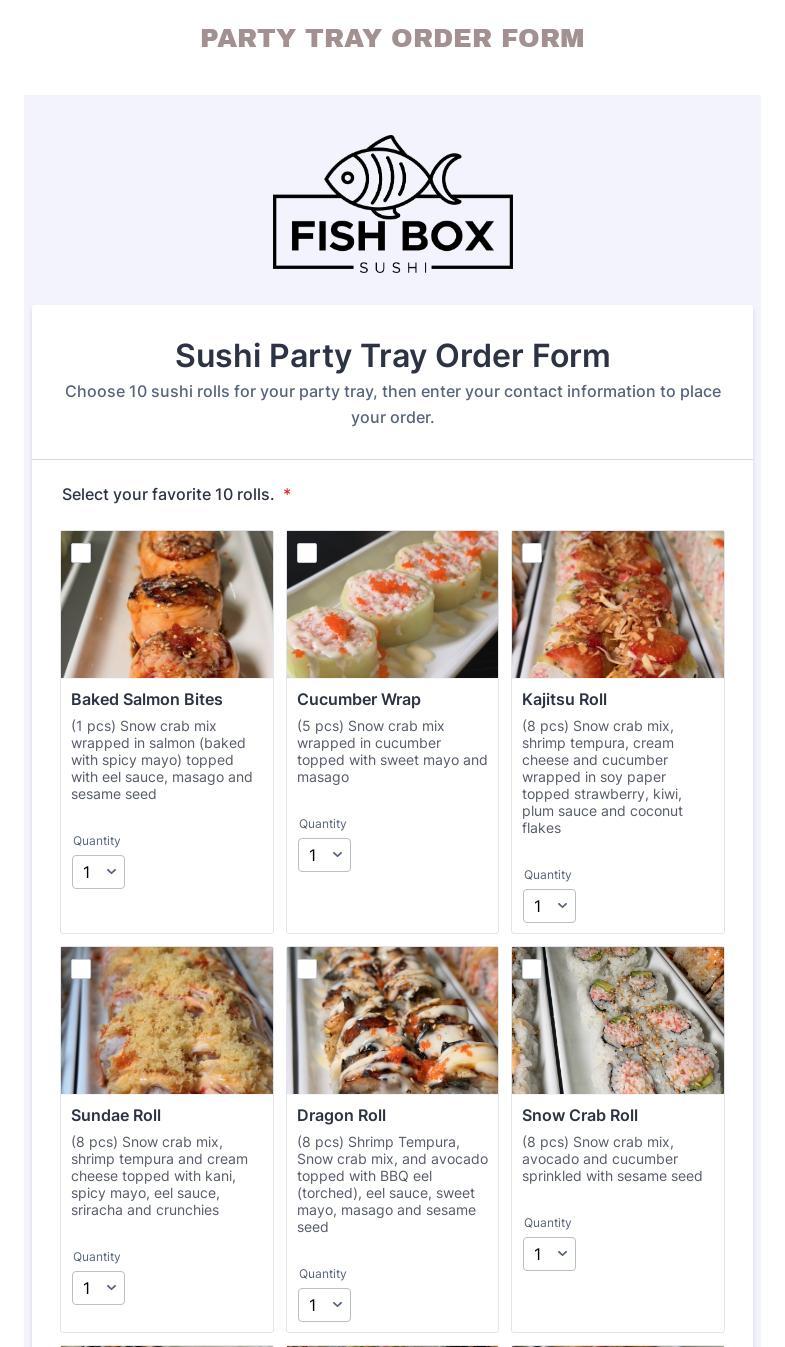Click the Kajitsu Roll photo
Viewport: 785px width, 1347px height.
(618, 604)
